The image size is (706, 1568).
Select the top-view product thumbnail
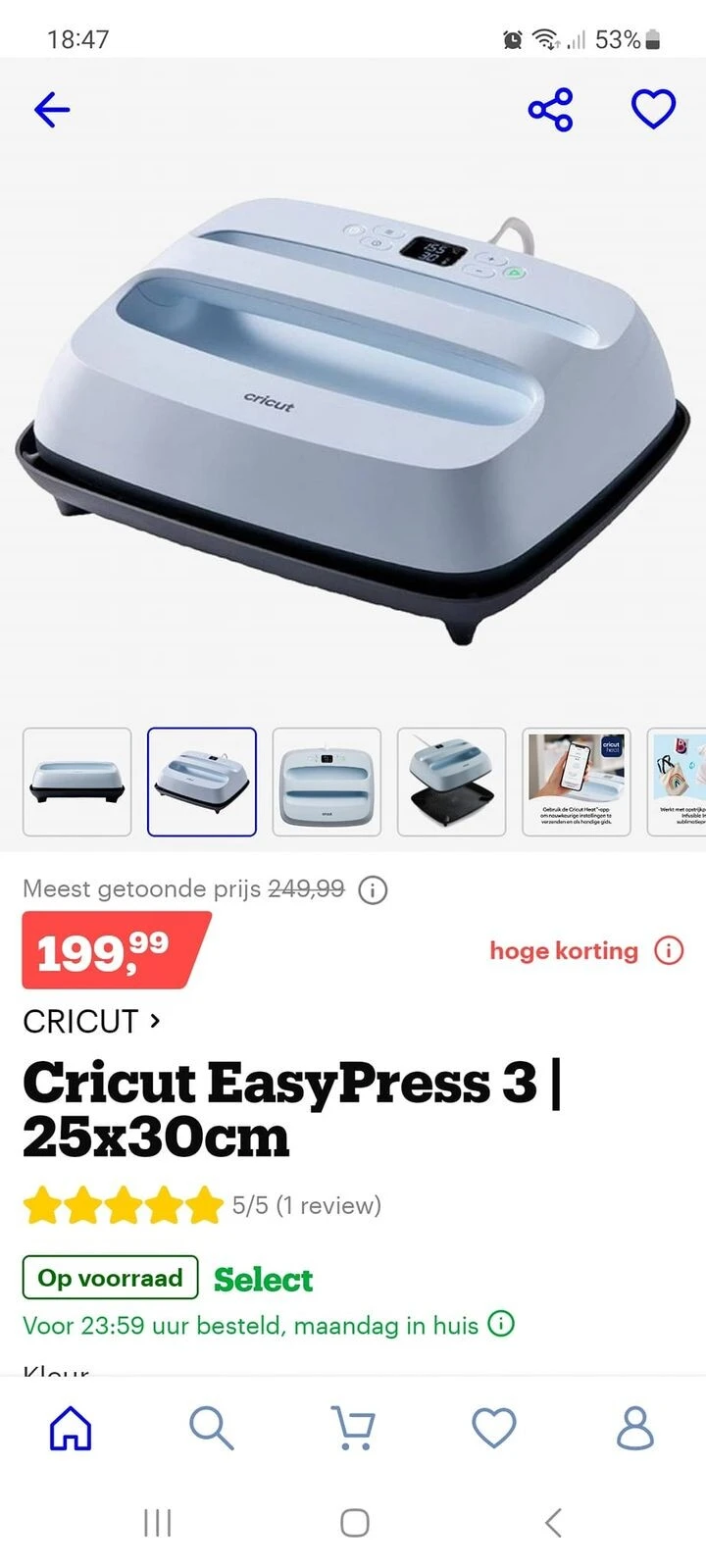pyautogui.click(x=327, y=782)
